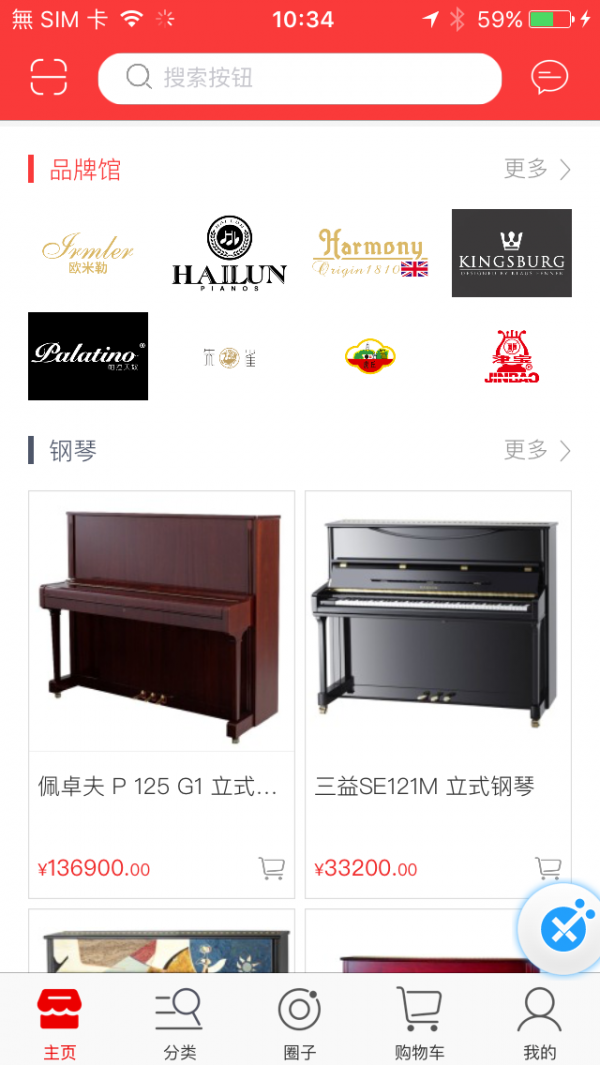This screenshot has width=600, height=1065.
Task: Open the Irmler 欧米勒 brand
Action: coord(87,253)
